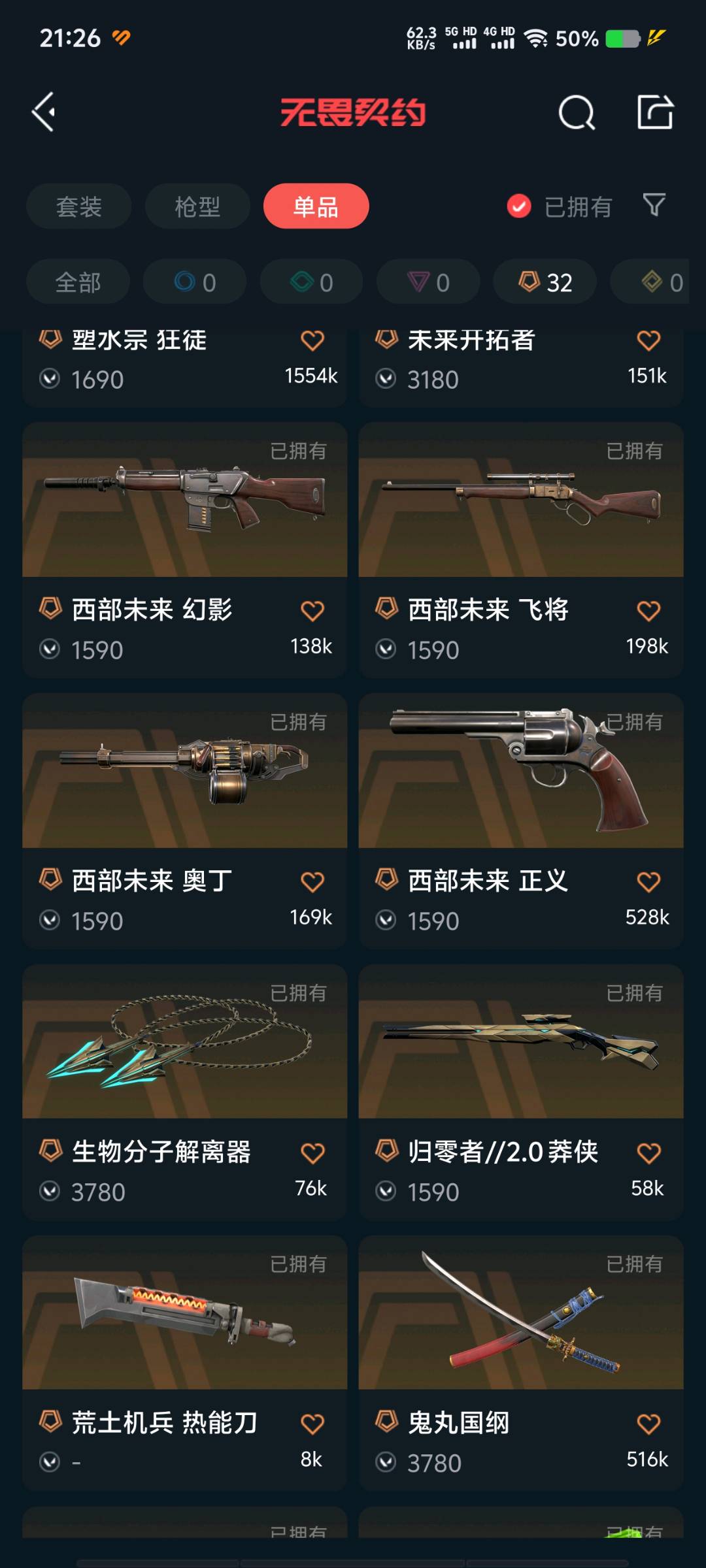Go back using the top-left arrow
Screen dimensions: 706x1568
pyautogui.click(x=44, y=112)
